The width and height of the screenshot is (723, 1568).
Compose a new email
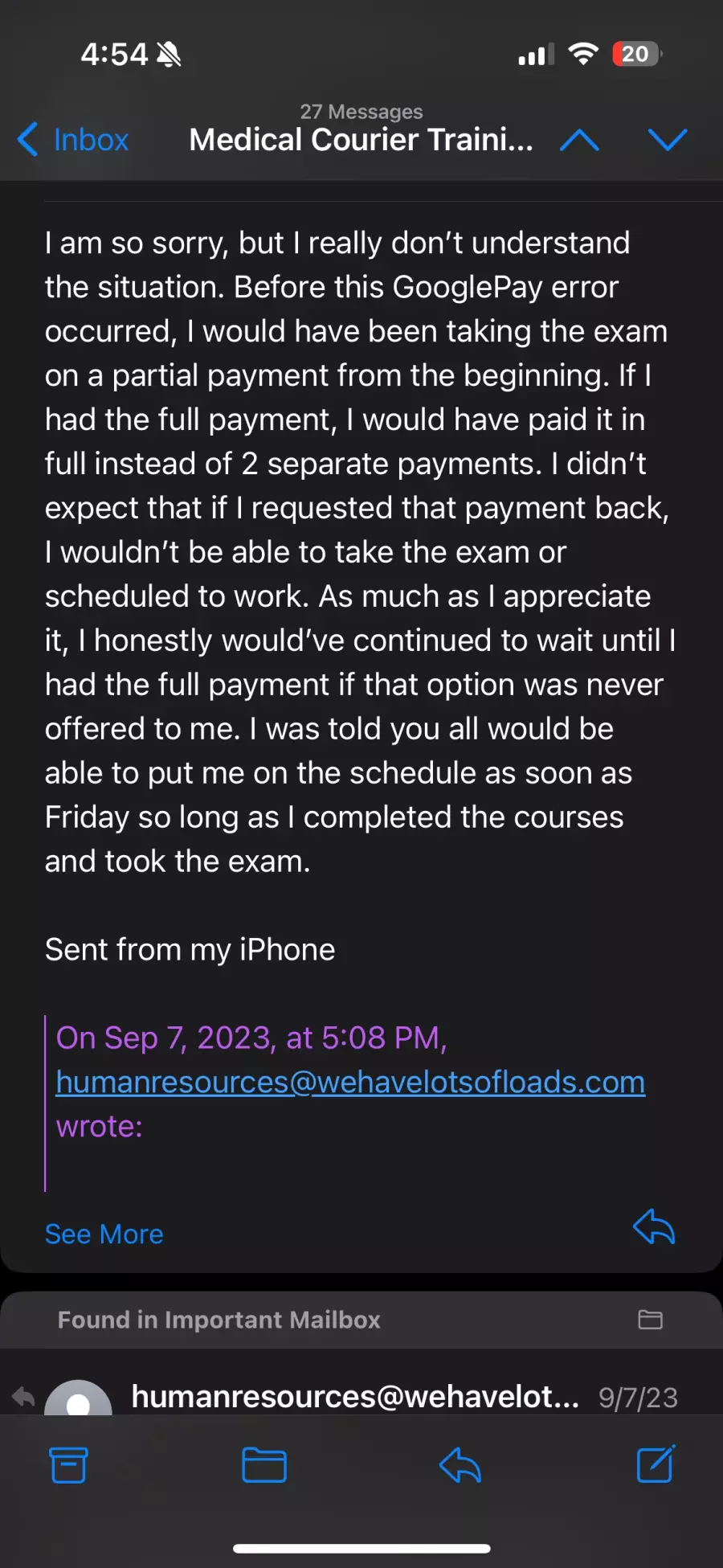click(656, 1464)
